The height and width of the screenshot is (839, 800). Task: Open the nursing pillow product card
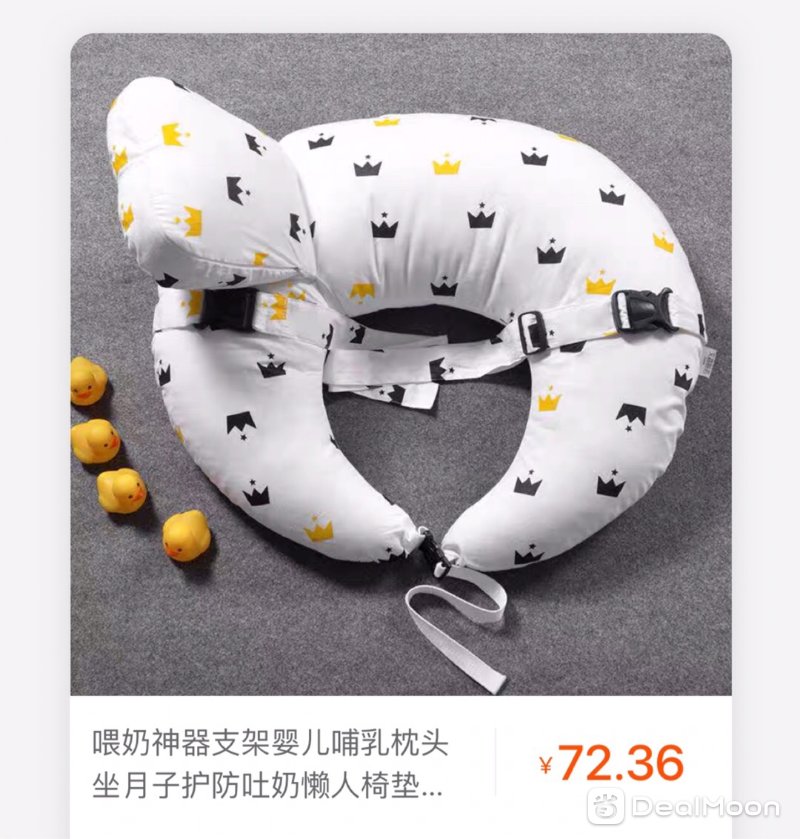[x=400, y=365]
